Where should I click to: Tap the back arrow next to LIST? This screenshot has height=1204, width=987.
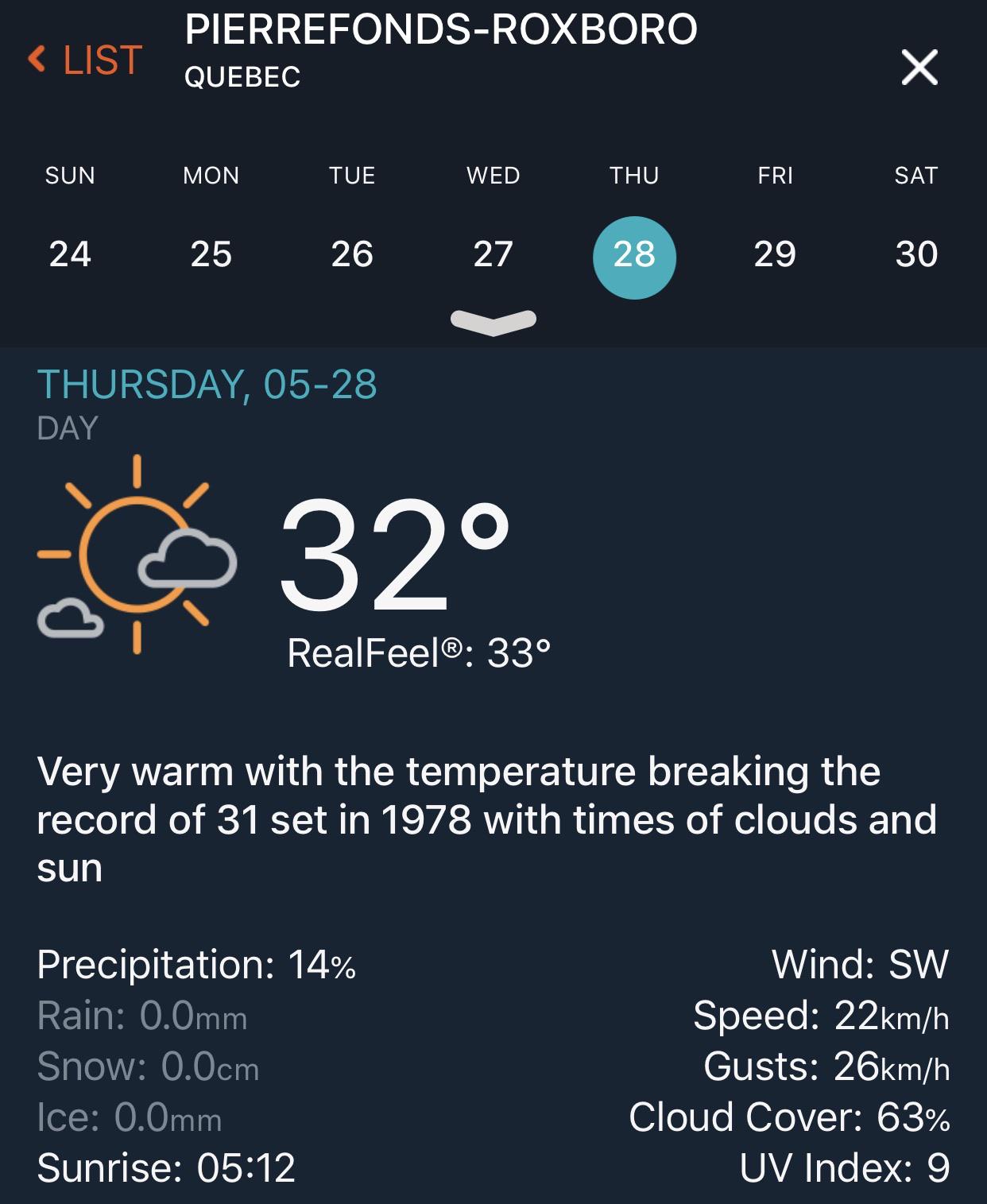pyautogui.click(x=36, y=60)
